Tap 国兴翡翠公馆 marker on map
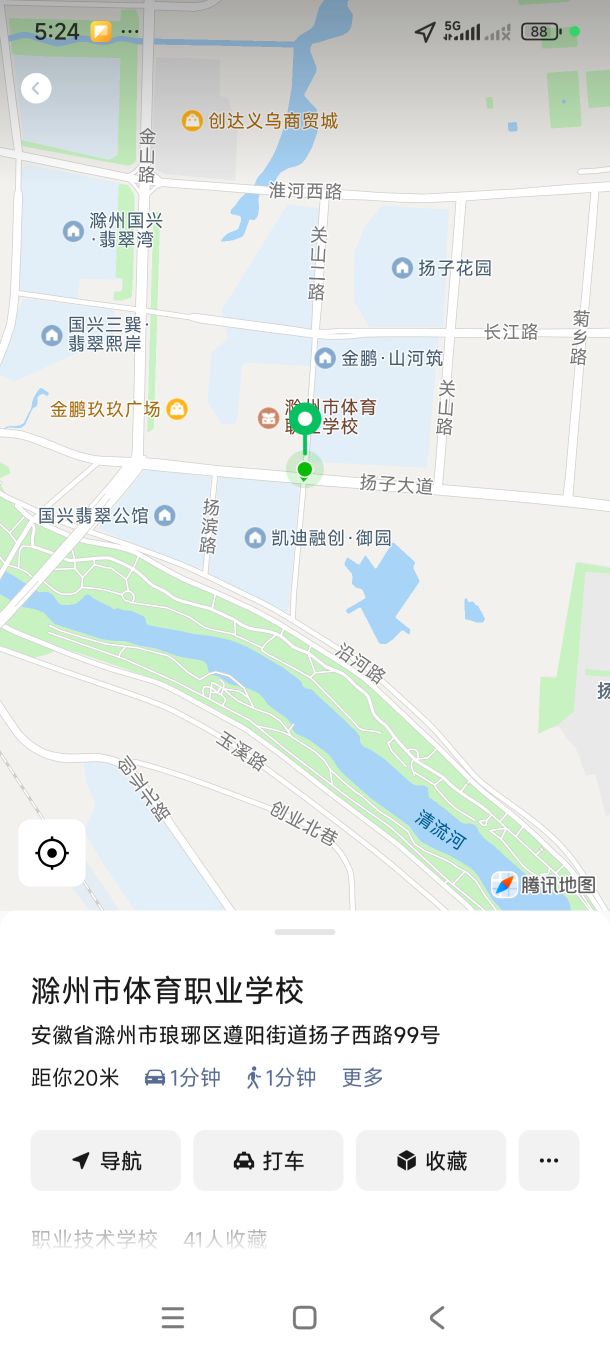Image resolution: width=610 pixels, height=1356 pixels. 165,516
